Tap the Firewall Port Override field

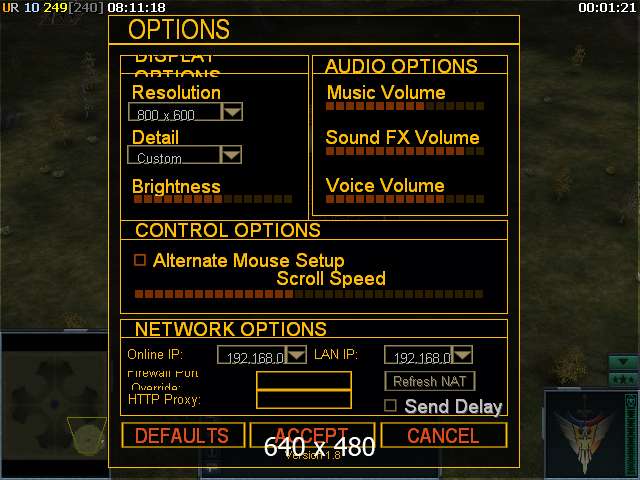(x=304, y=380)
